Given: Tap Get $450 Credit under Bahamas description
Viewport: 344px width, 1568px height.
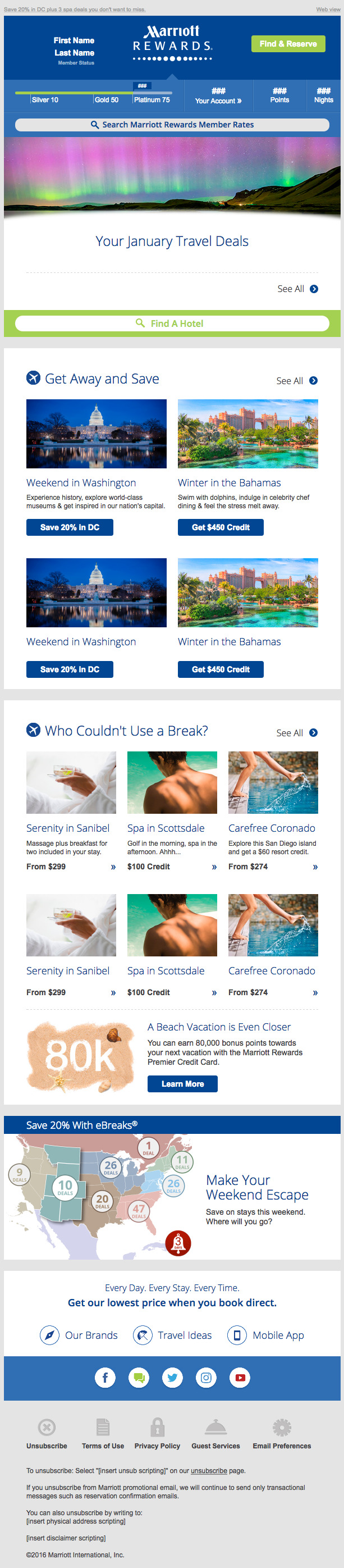Looking at the screenshot, I should point(221,527).
